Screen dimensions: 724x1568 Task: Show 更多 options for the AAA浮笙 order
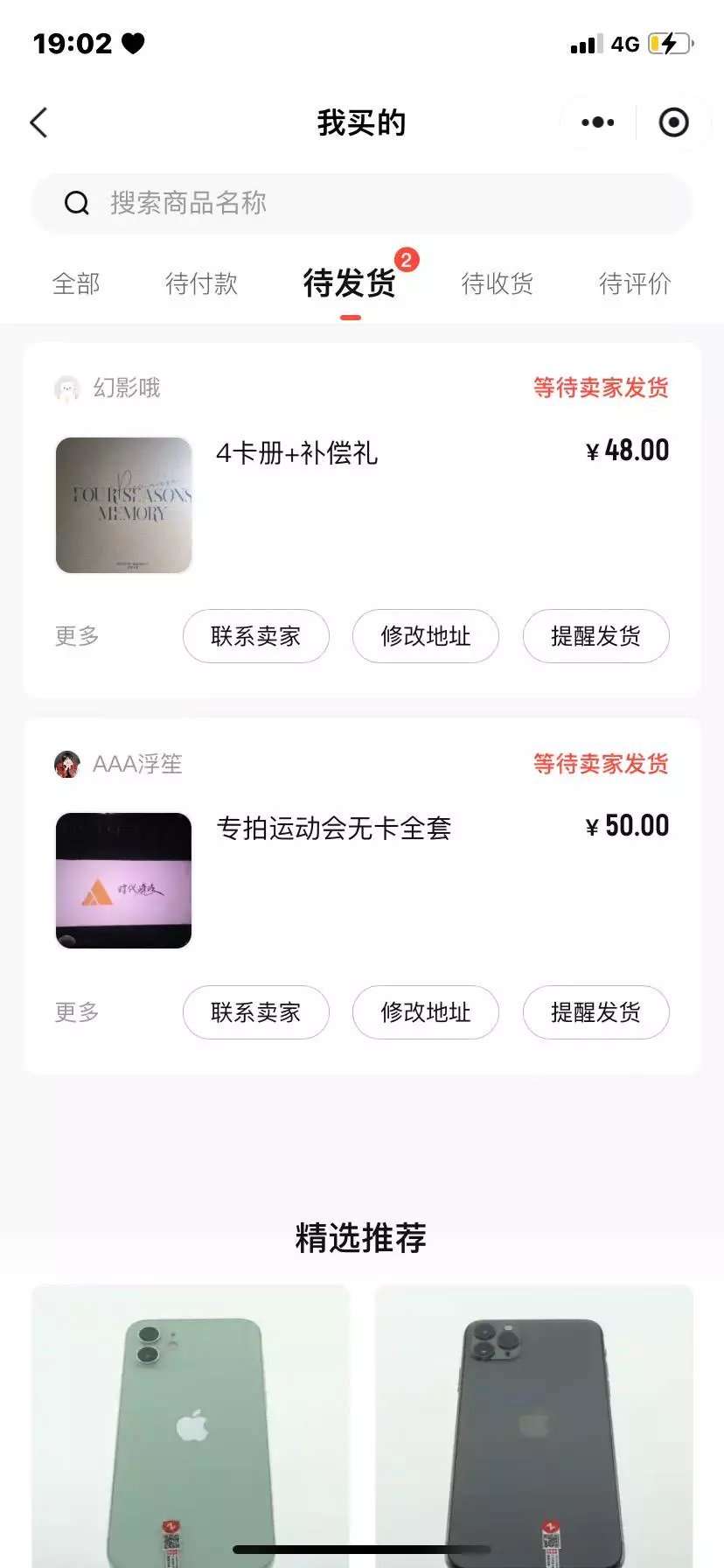click(77, 1012)
